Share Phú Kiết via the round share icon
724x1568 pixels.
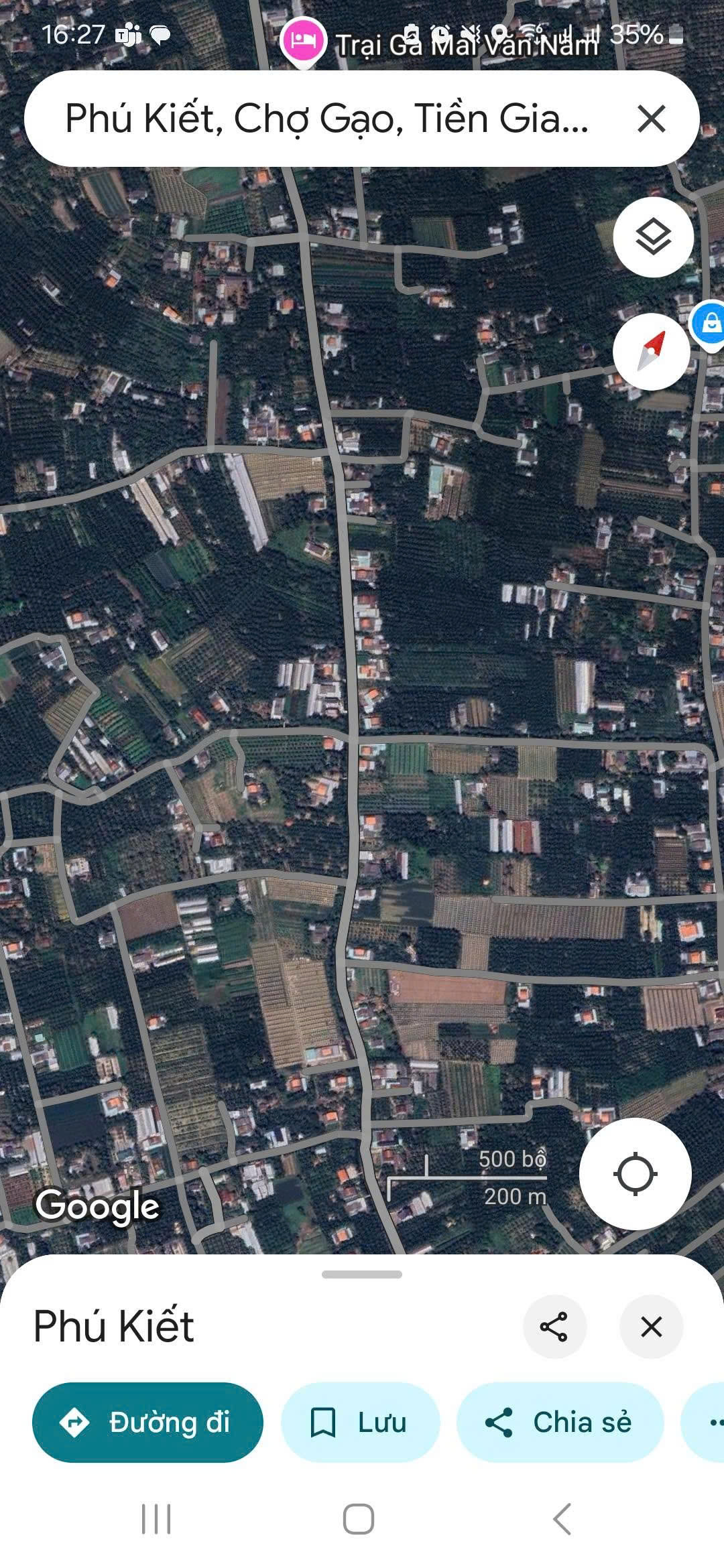tap(554, 1327)
